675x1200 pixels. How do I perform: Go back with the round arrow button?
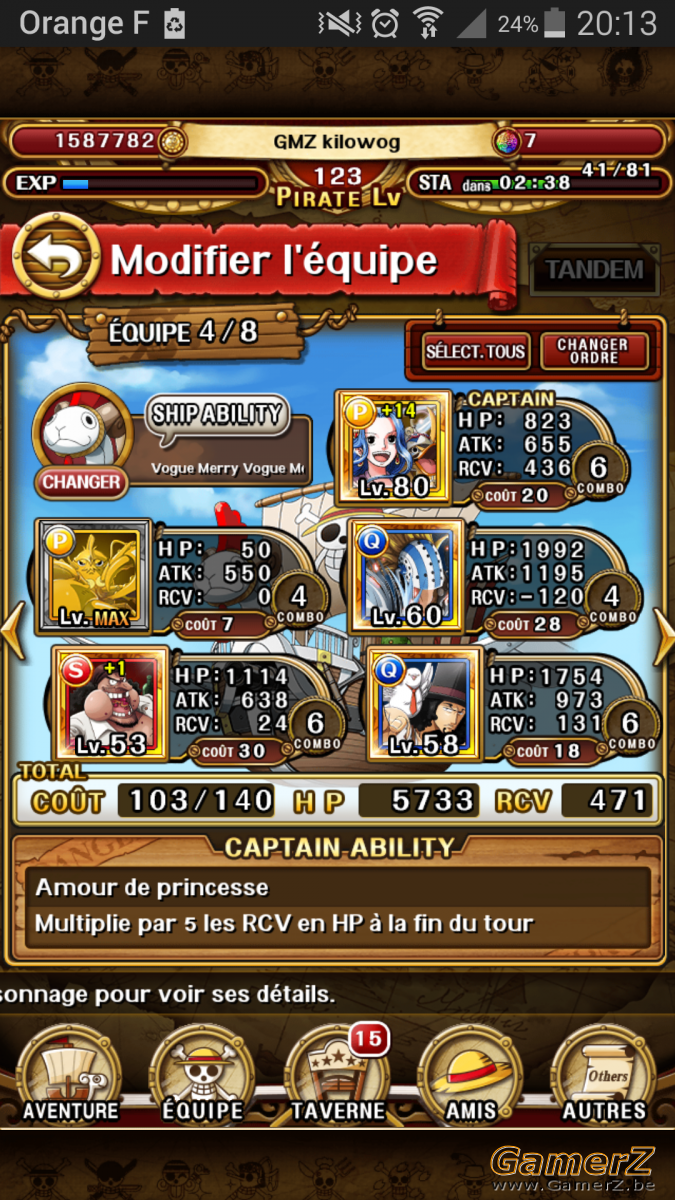click(55, 260)
